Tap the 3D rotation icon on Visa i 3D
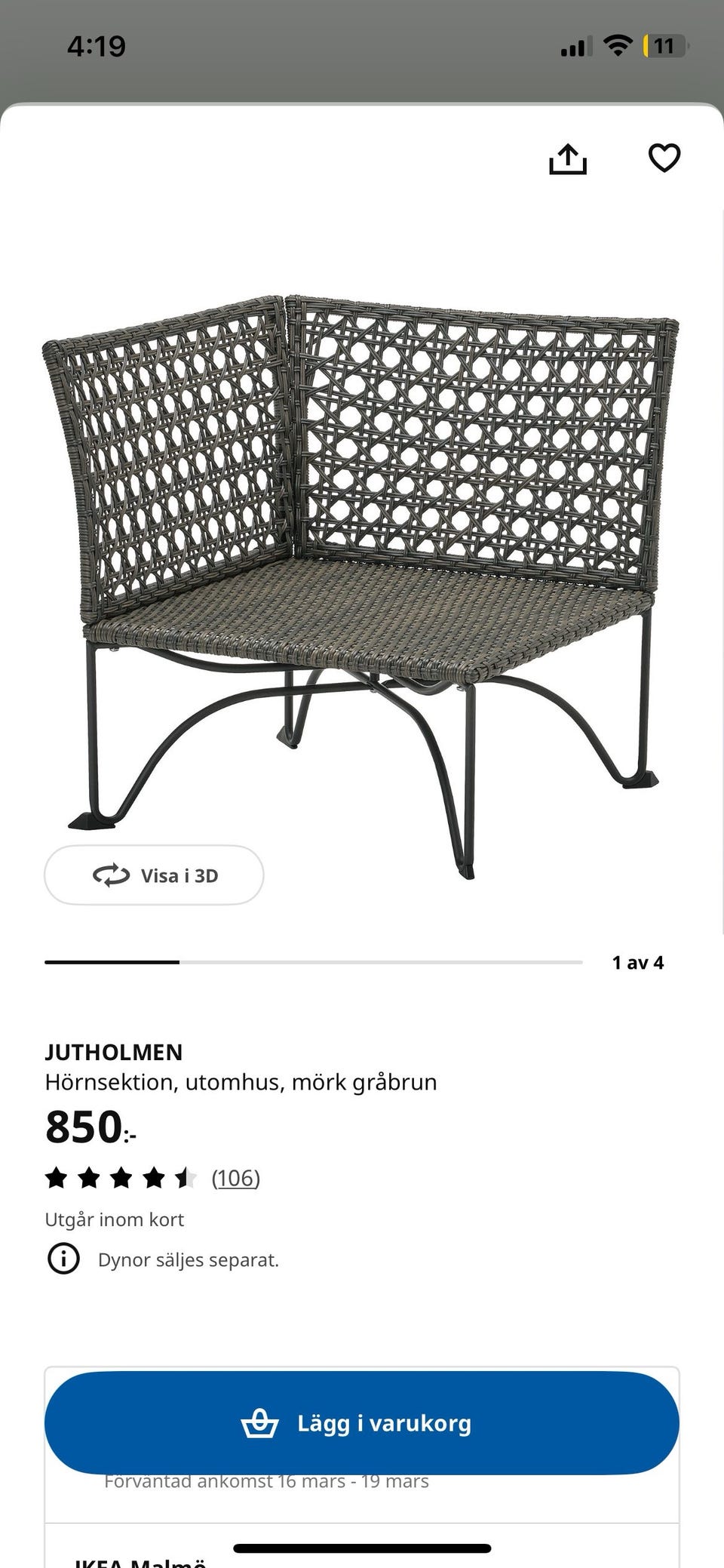The image size is (724, 1568). pos(110,875)
